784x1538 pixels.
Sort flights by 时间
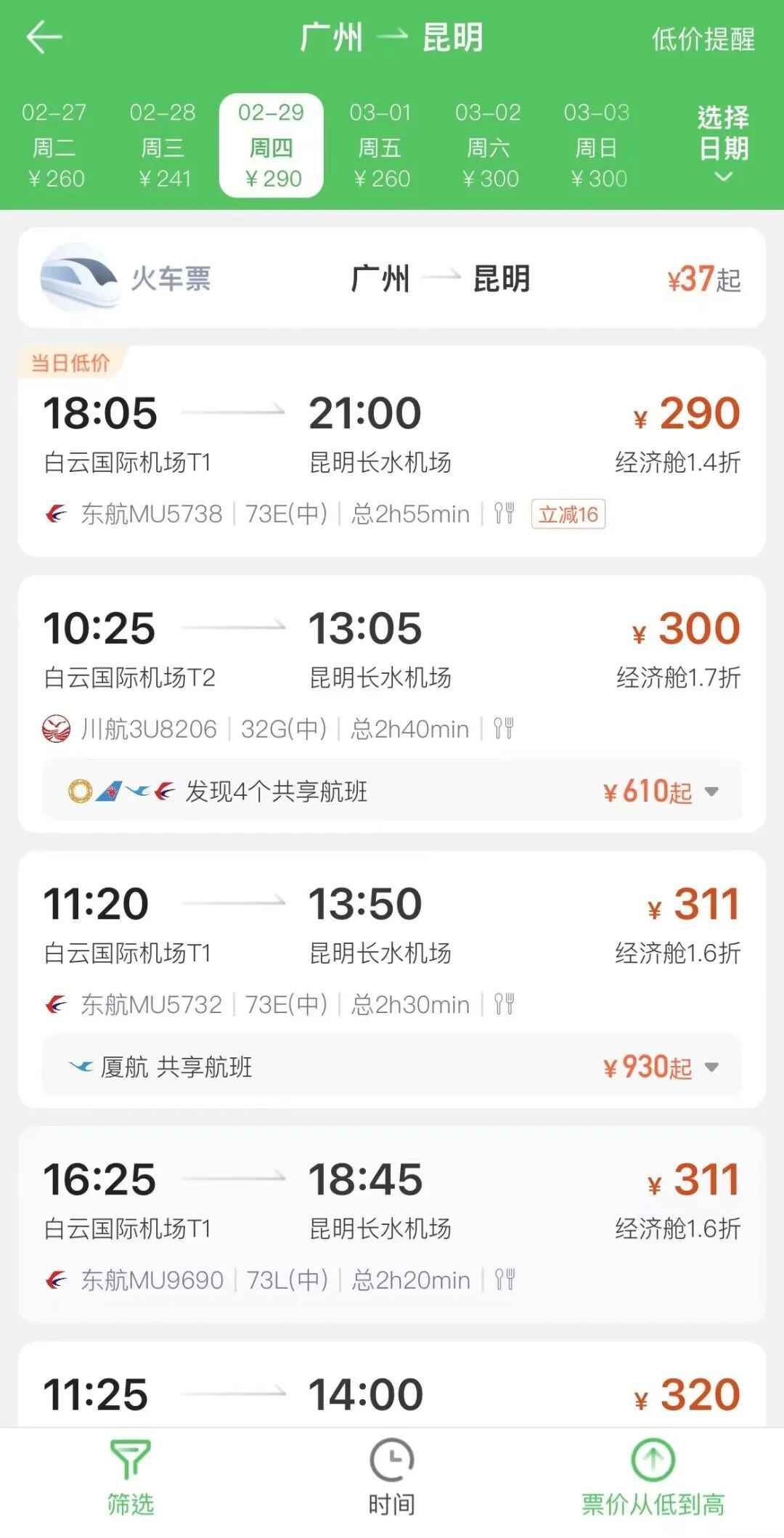coord(392,1481)
